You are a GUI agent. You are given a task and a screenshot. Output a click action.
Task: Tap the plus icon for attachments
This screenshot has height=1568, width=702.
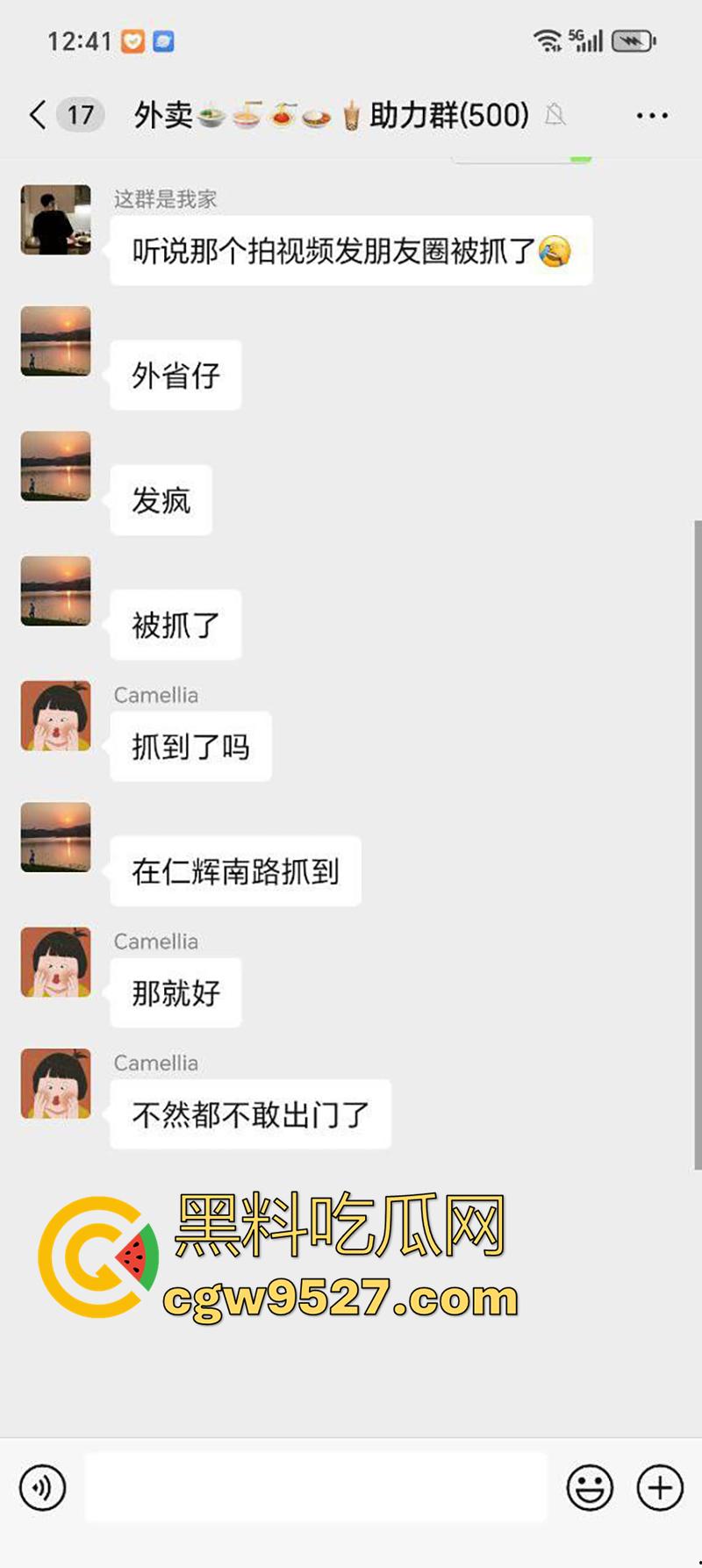point(656,1487)
